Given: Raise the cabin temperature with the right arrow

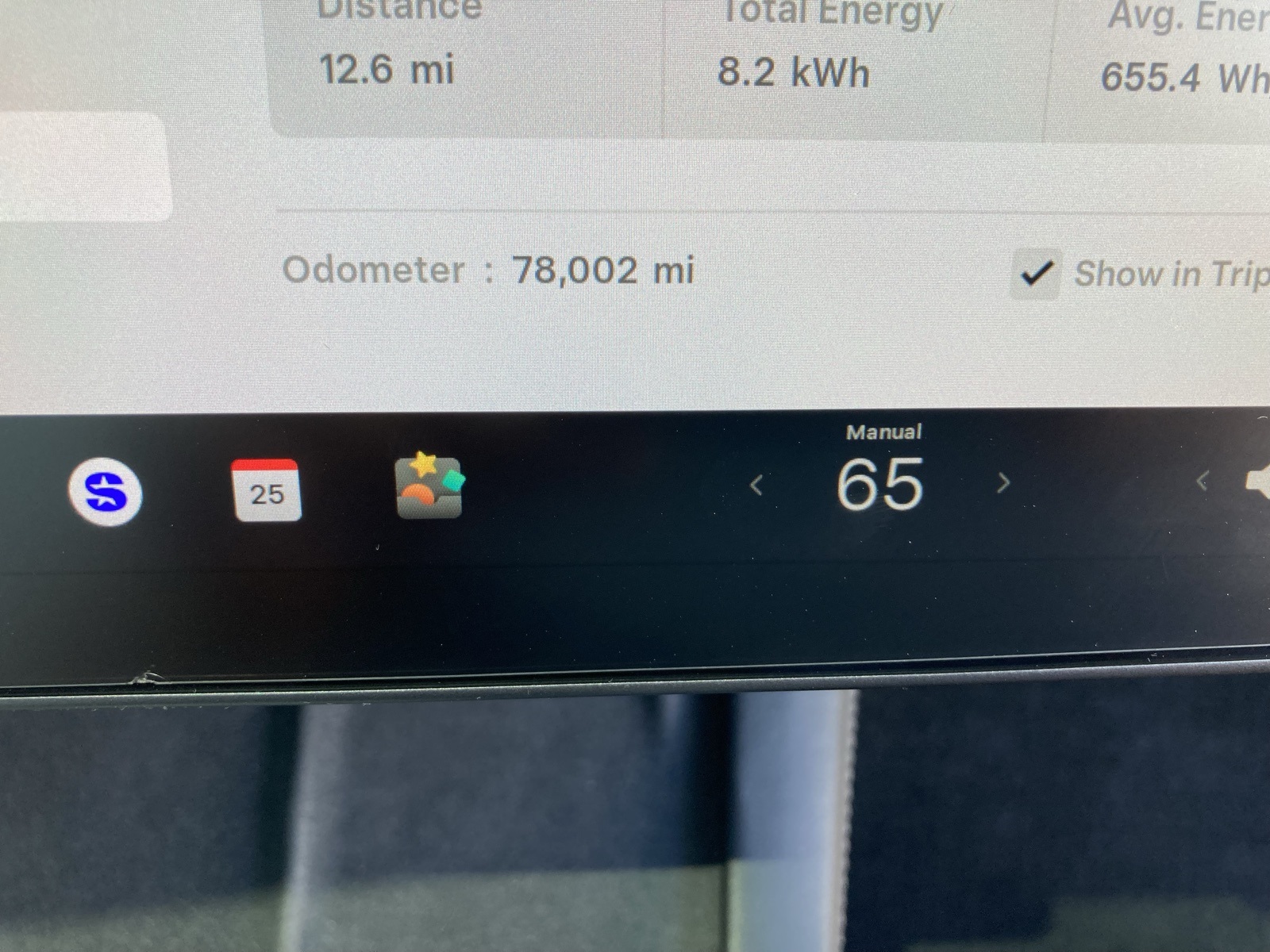Looking at the screenshot, I should click(x=1003, y=482).
